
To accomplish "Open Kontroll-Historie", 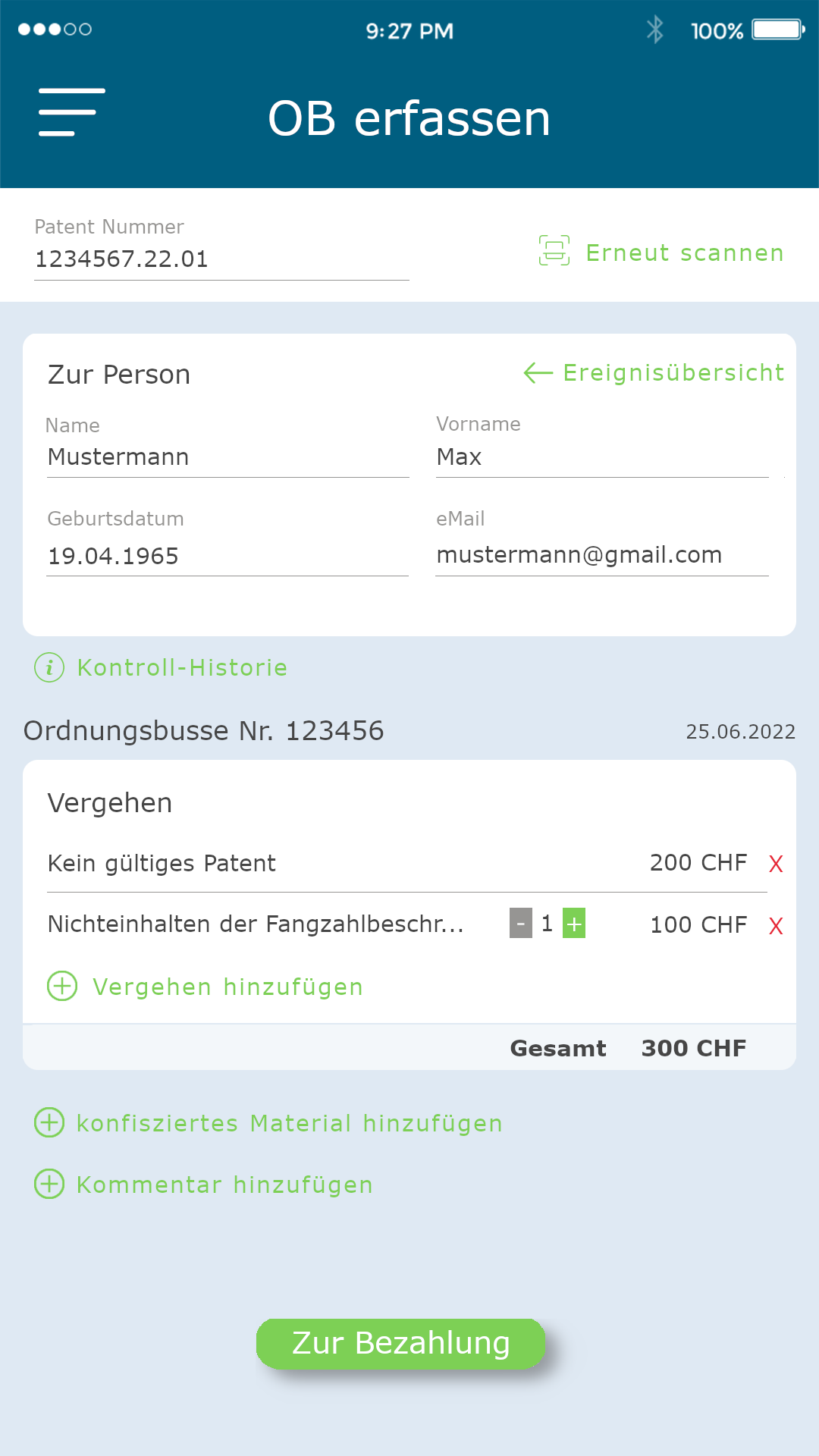I will pos(161,667).
